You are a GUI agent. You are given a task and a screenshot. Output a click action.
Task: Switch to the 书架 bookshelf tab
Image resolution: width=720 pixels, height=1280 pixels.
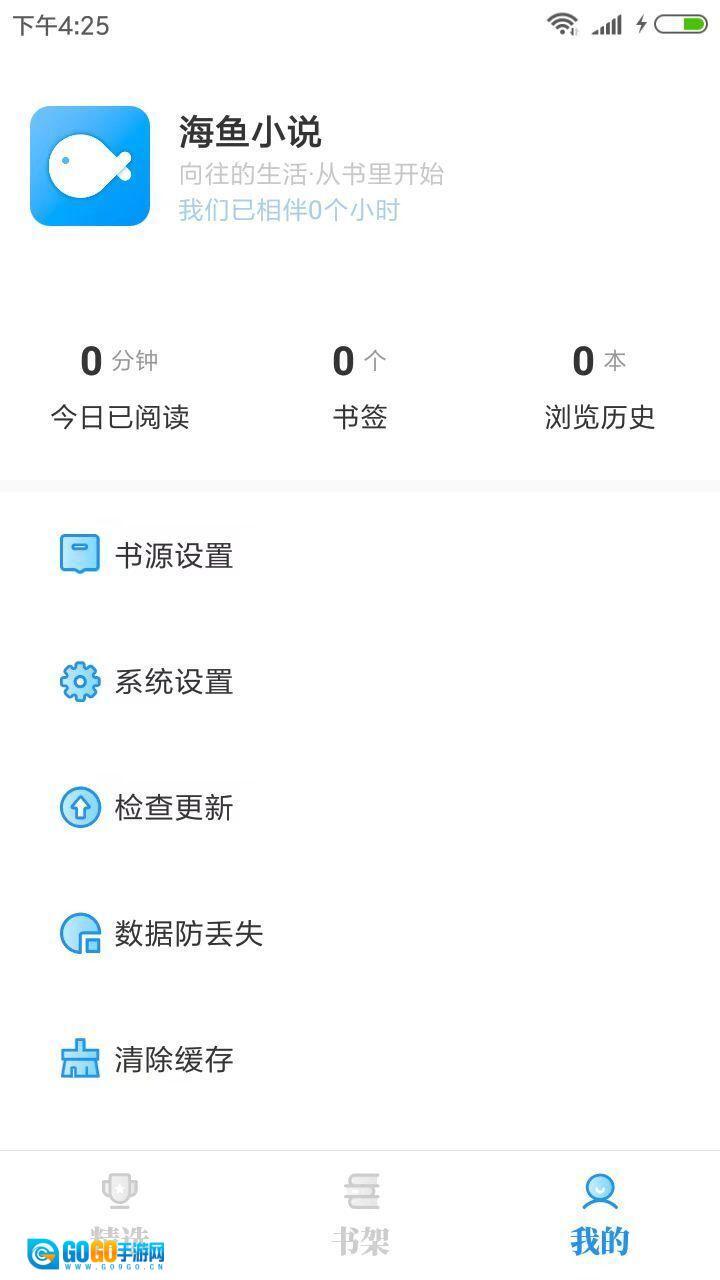(x=360, y=1214)
